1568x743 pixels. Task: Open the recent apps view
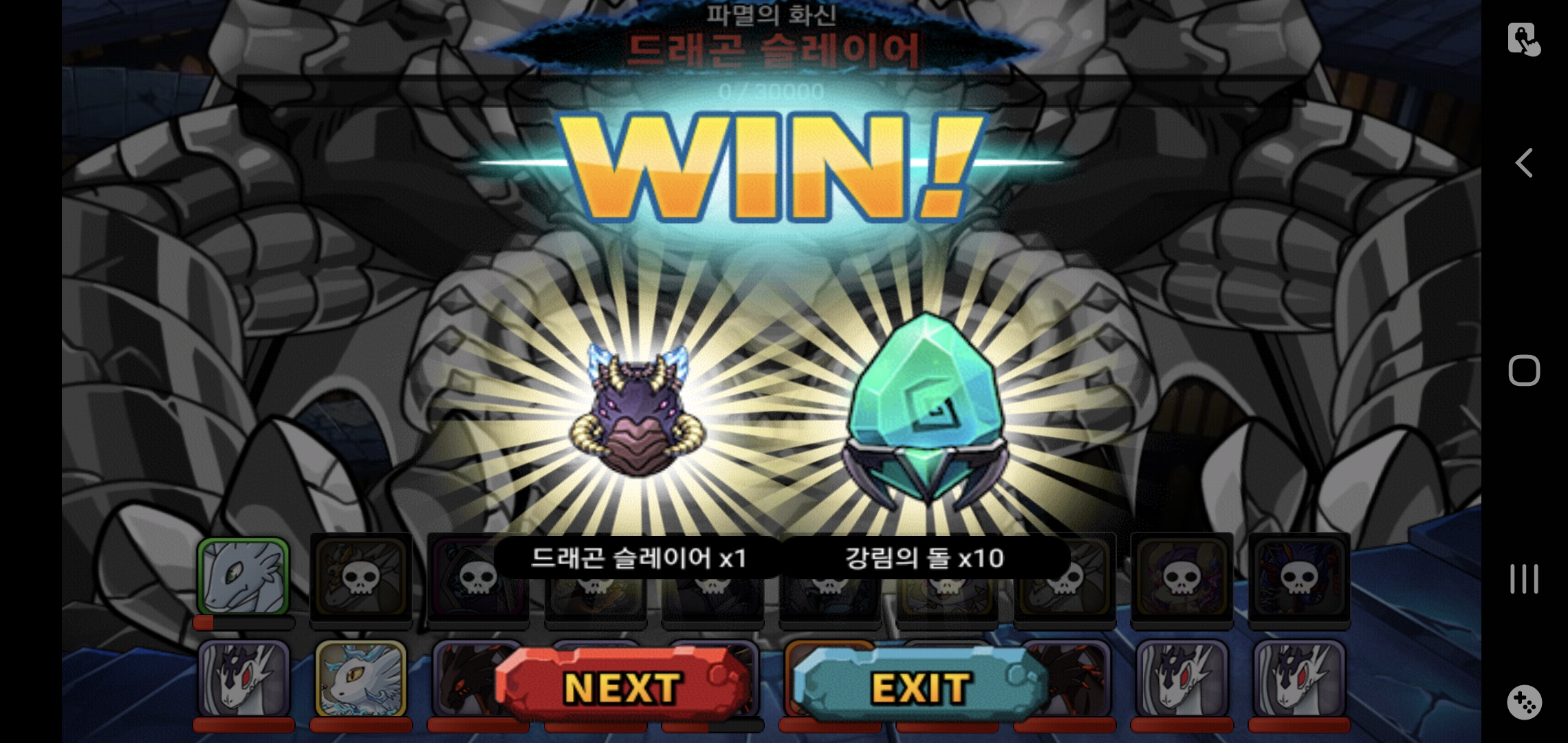pos(1524,579)
